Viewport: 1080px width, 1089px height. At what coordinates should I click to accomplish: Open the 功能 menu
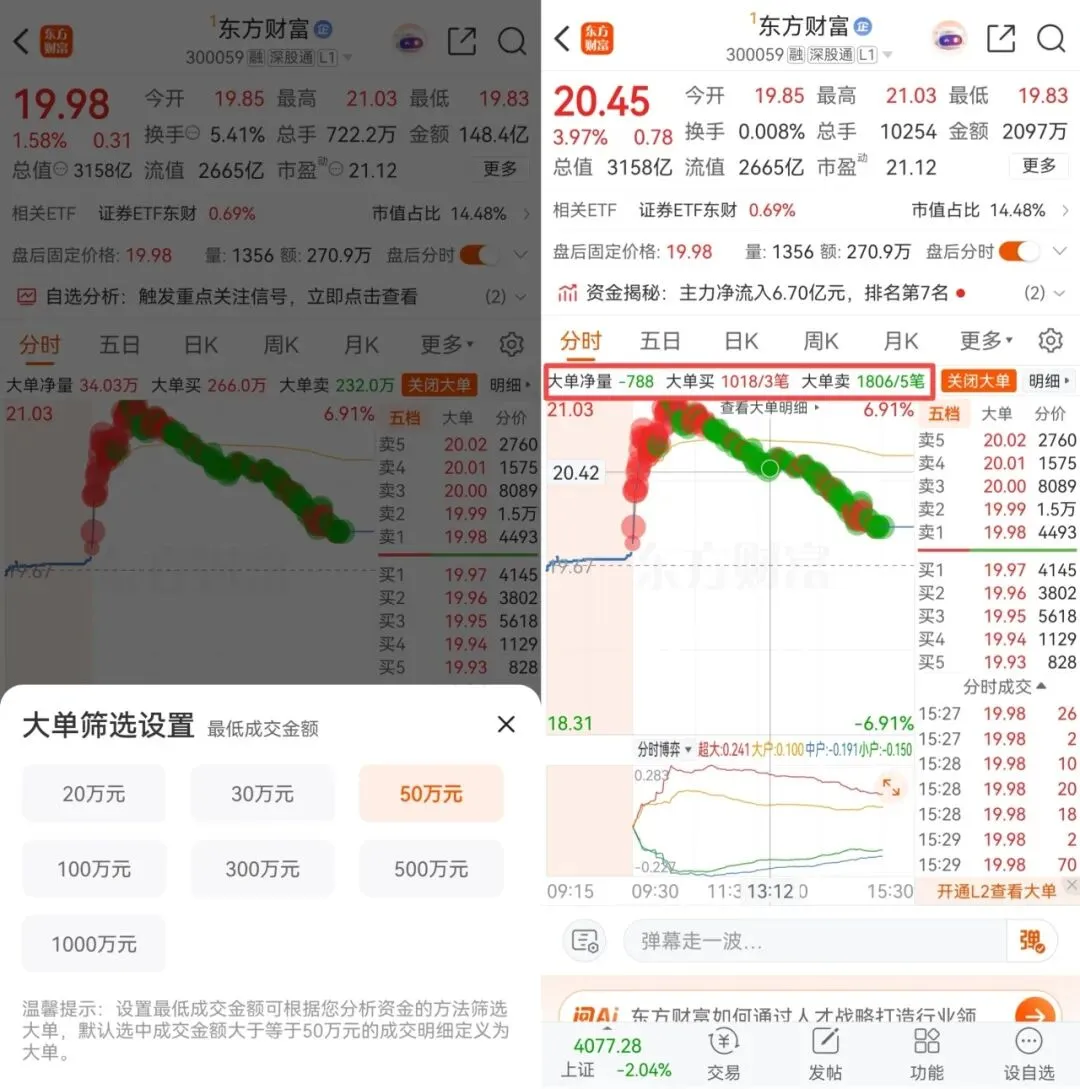click(927, 1055)
